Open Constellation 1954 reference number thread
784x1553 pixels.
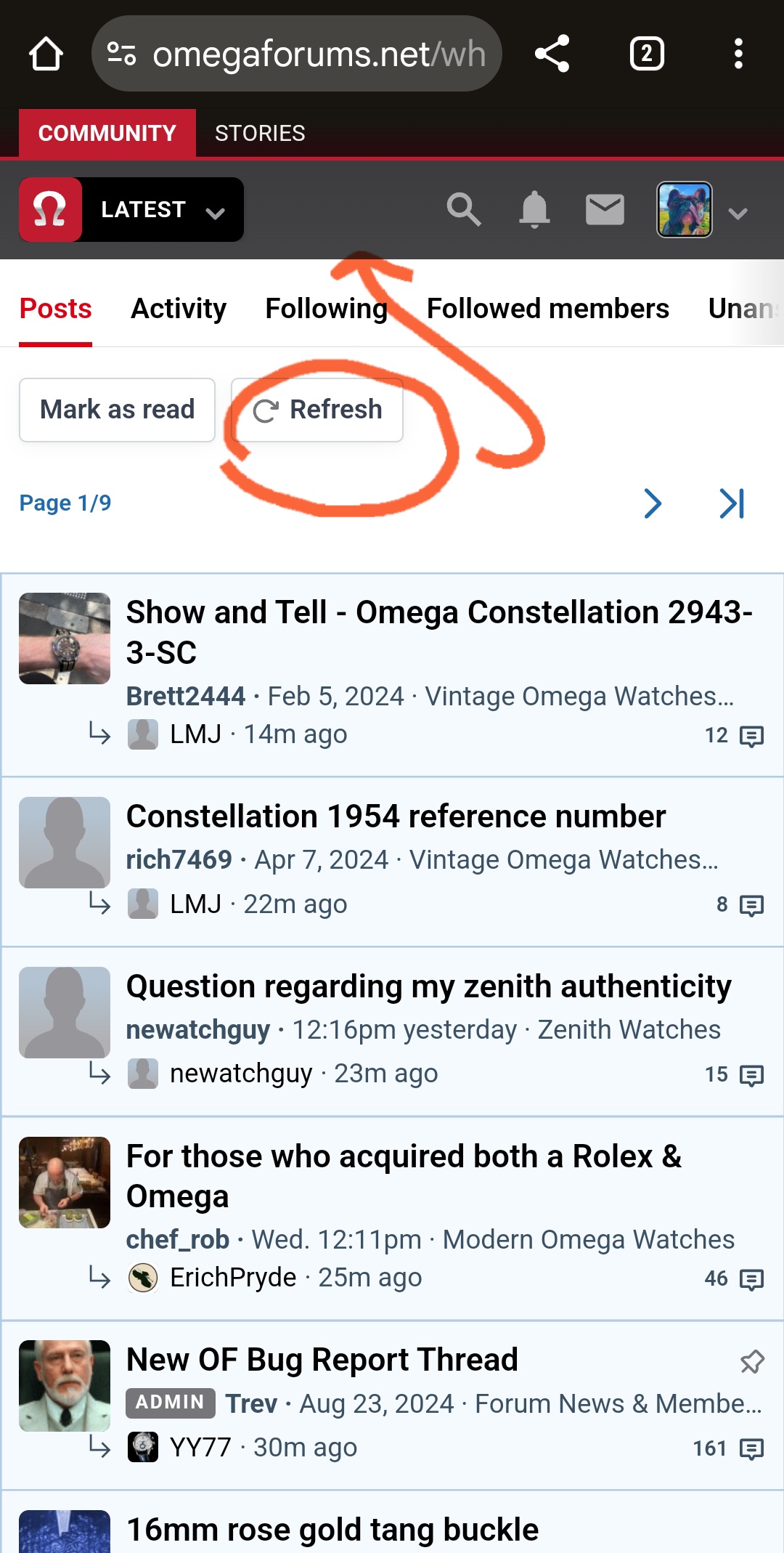396,816
